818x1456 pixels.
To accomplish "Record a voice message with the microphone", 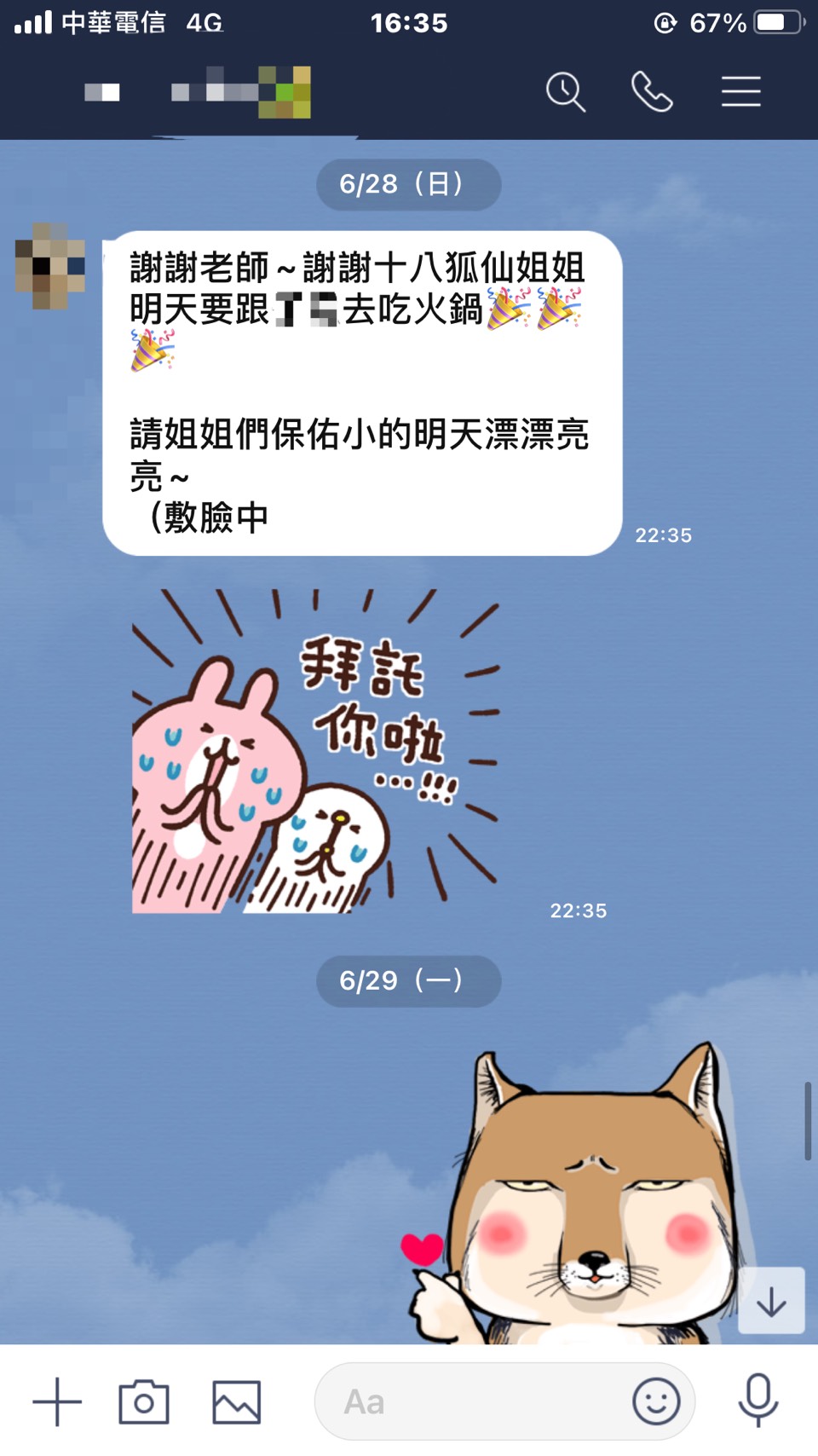I will pos(758,1400).
